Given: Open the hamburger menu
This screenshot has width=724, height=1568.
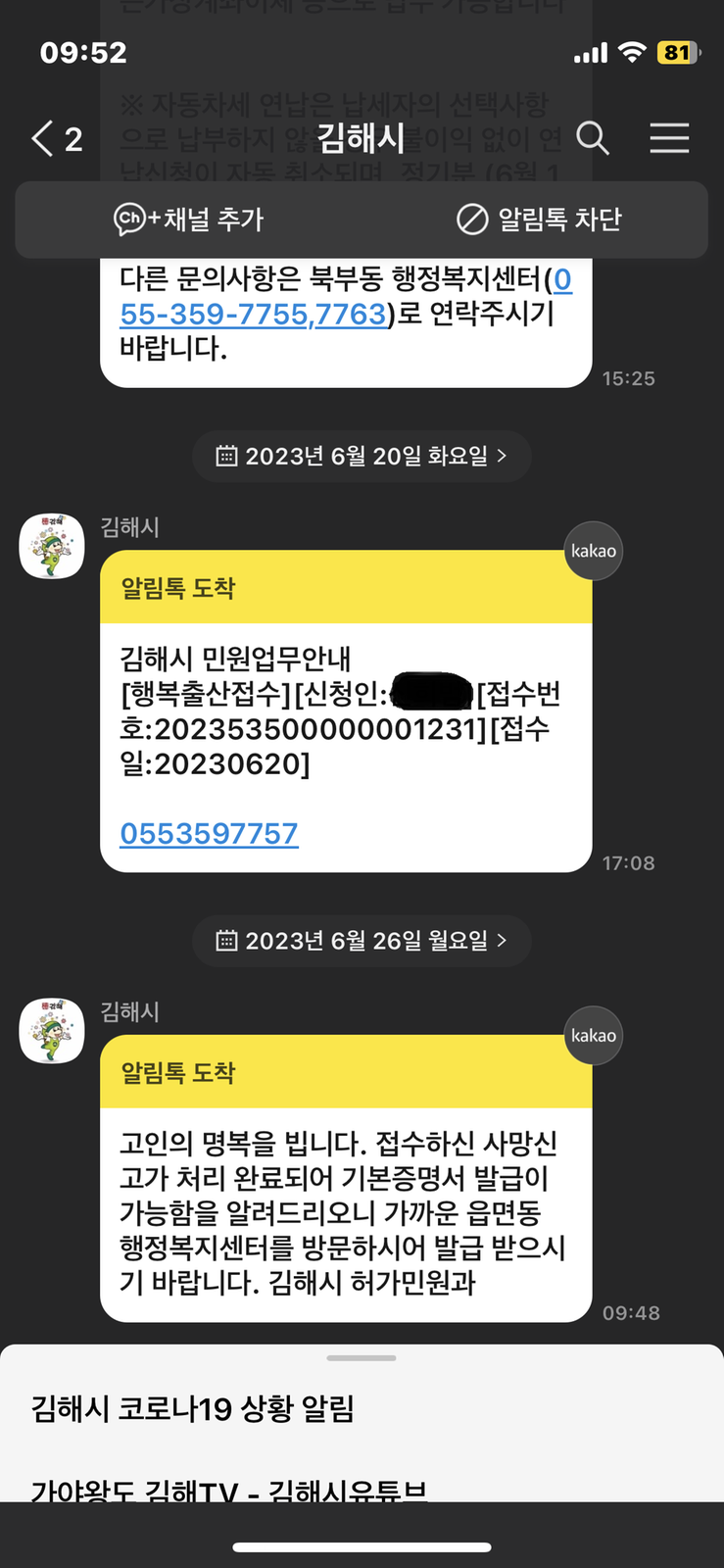Looking at the screenshot, I should point(669,139).
